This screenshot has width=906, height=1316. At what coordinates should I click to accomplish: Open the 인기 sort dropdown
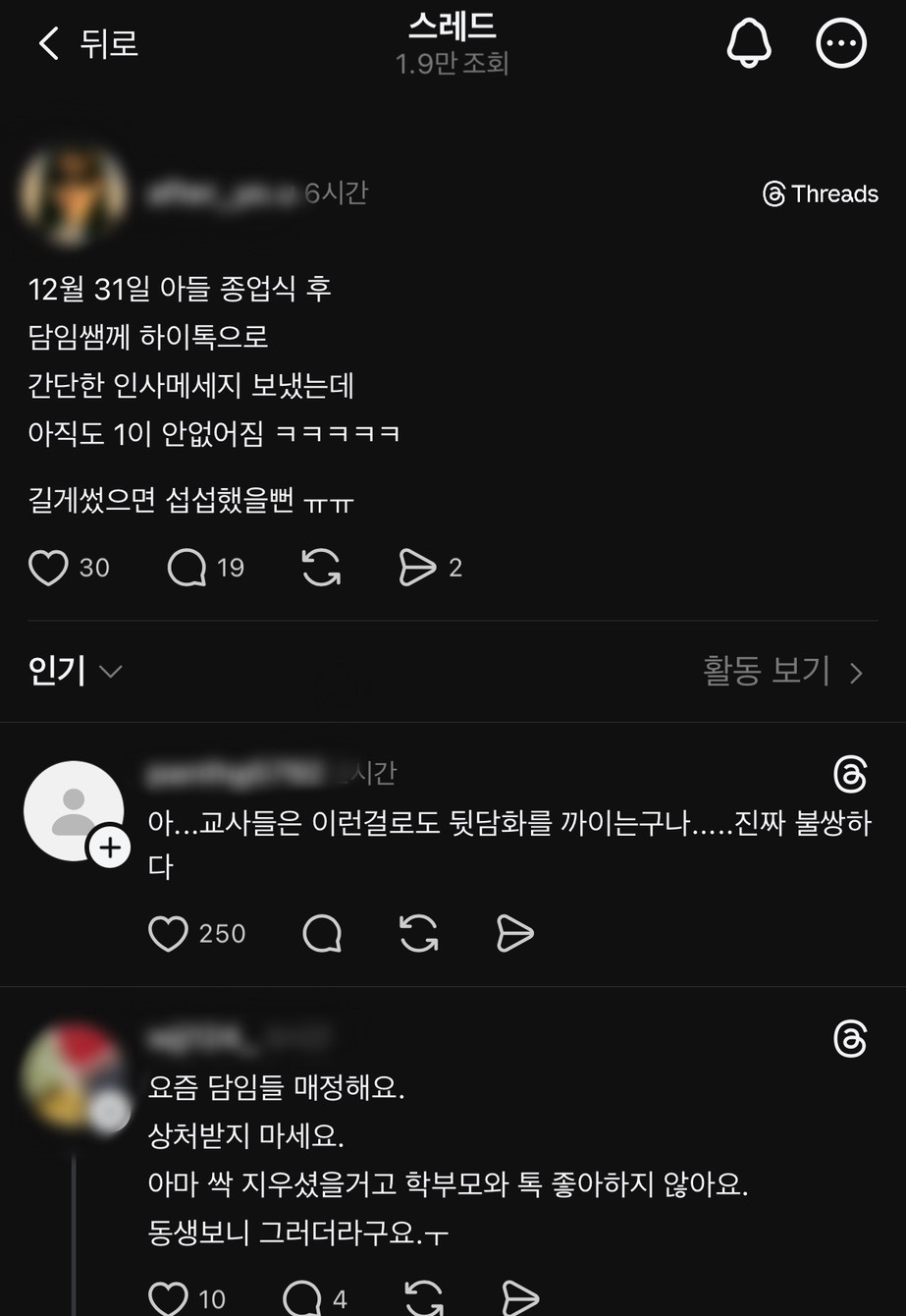point(74,671)
